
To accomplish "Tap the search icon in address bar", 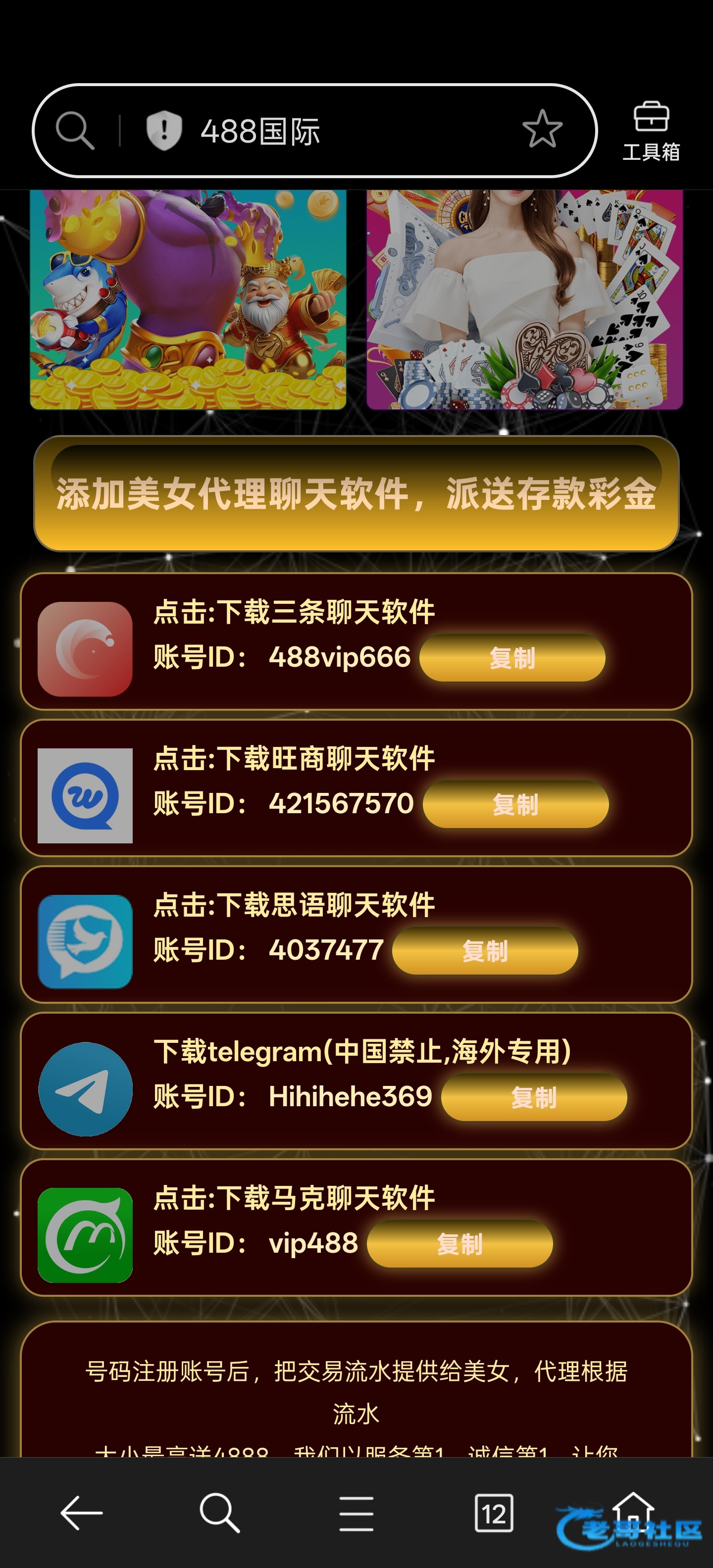I will coord(75,130).
